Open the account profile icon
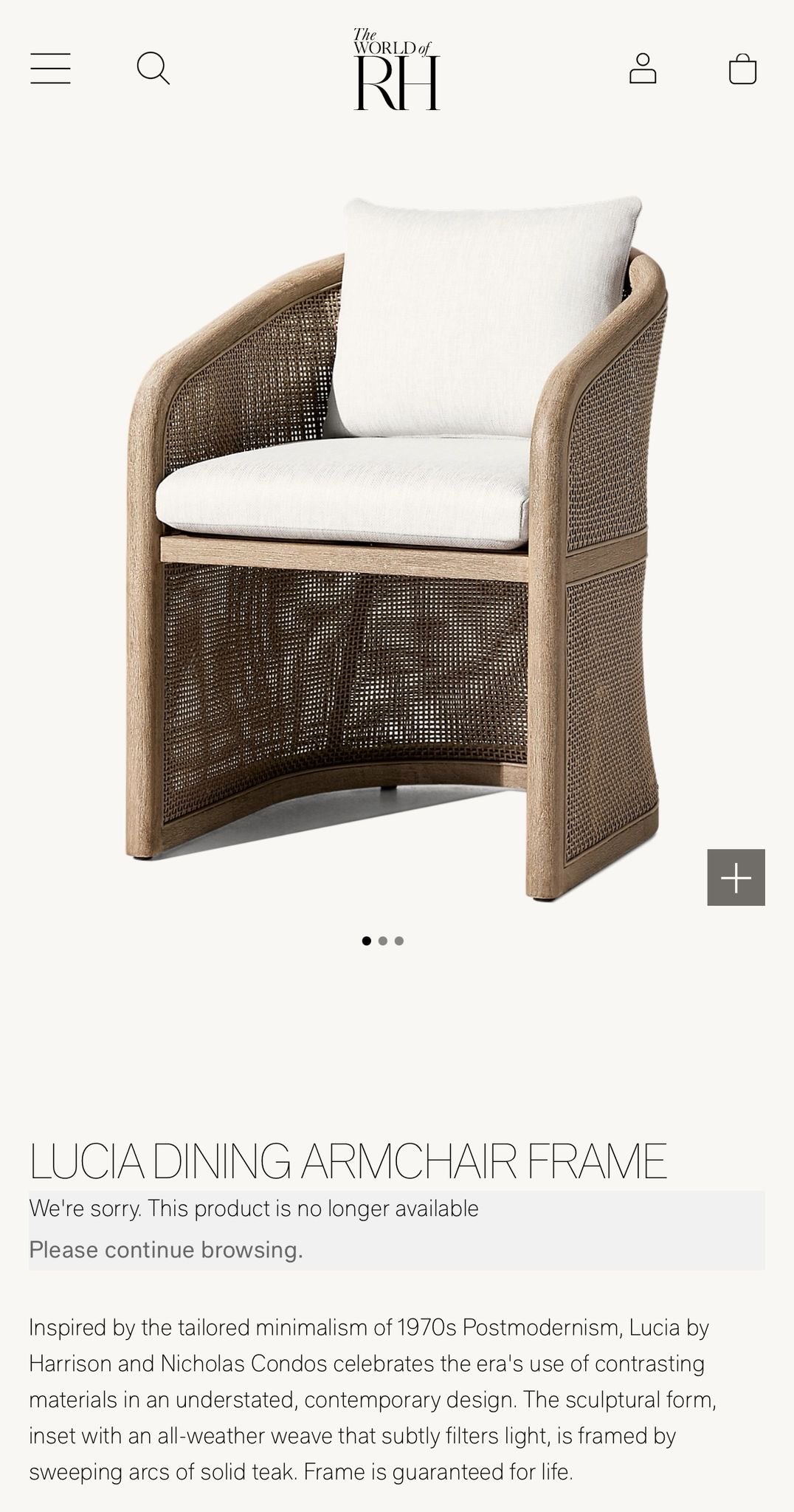This screenshot has height=1512, width=794. click(643, 69)
